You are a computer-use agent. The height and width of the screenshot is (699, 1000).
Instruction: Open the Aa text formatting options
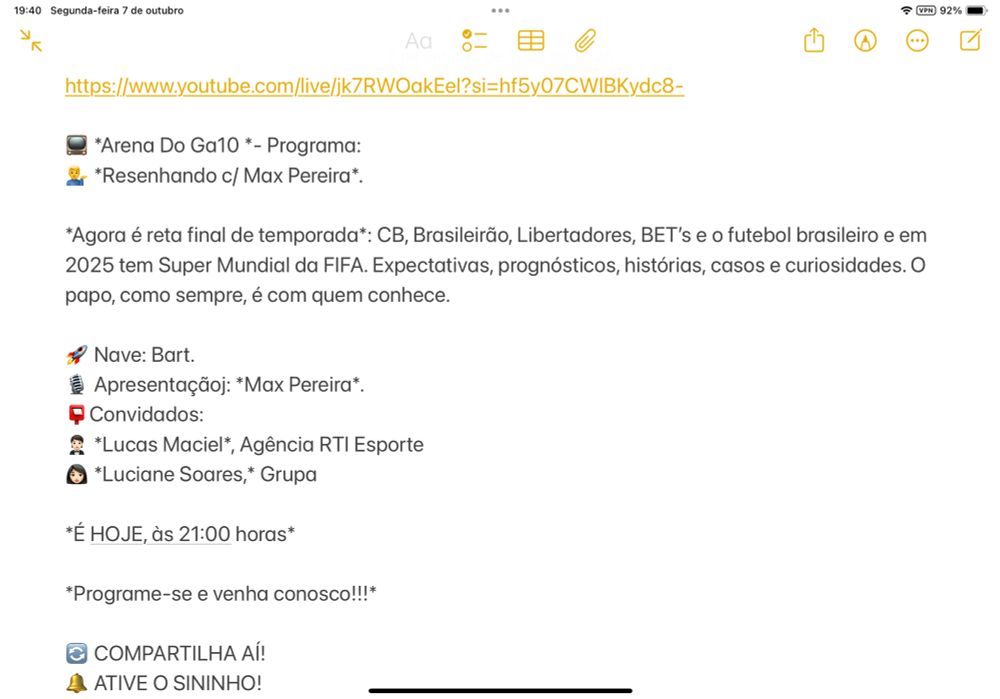point(418,41)
